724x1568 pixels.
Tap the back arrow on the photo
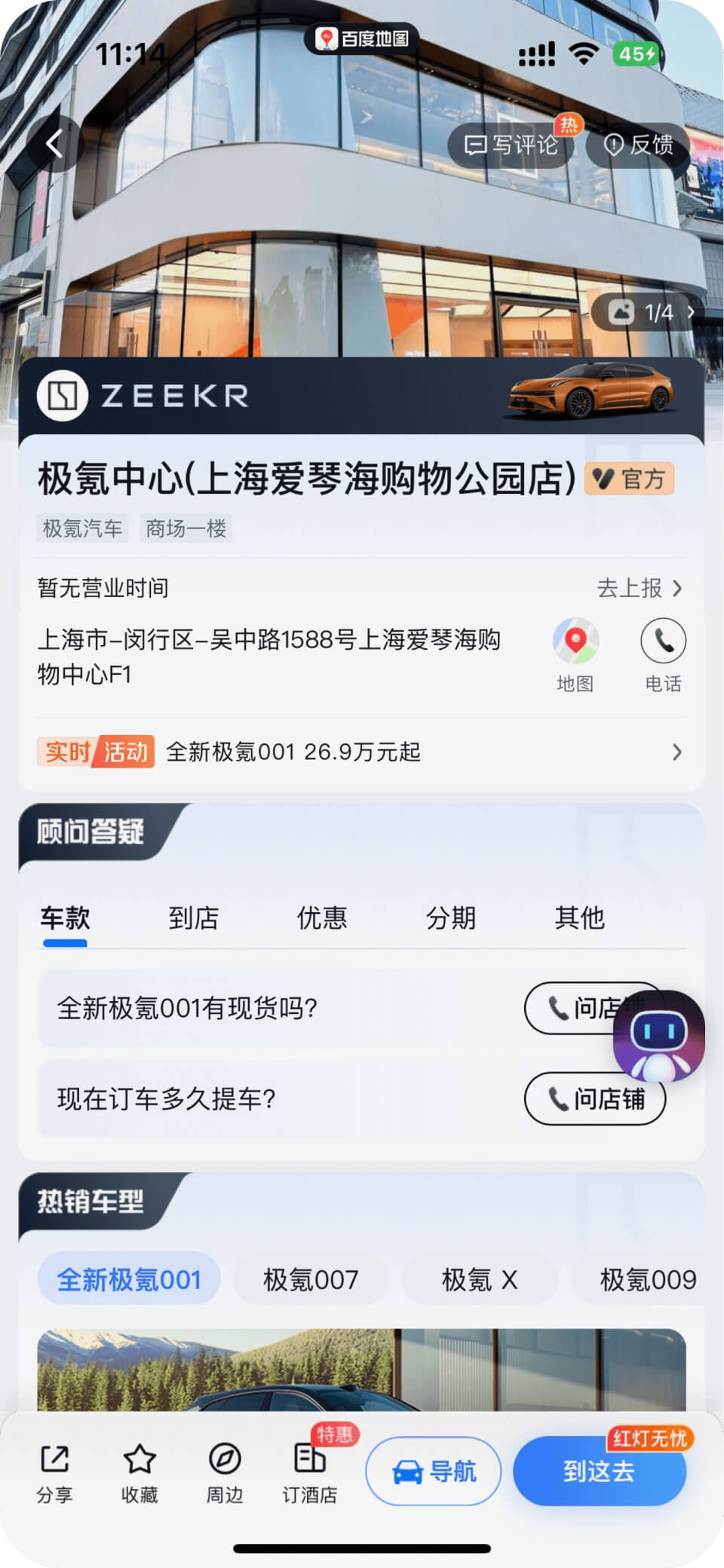click(55, 145)
